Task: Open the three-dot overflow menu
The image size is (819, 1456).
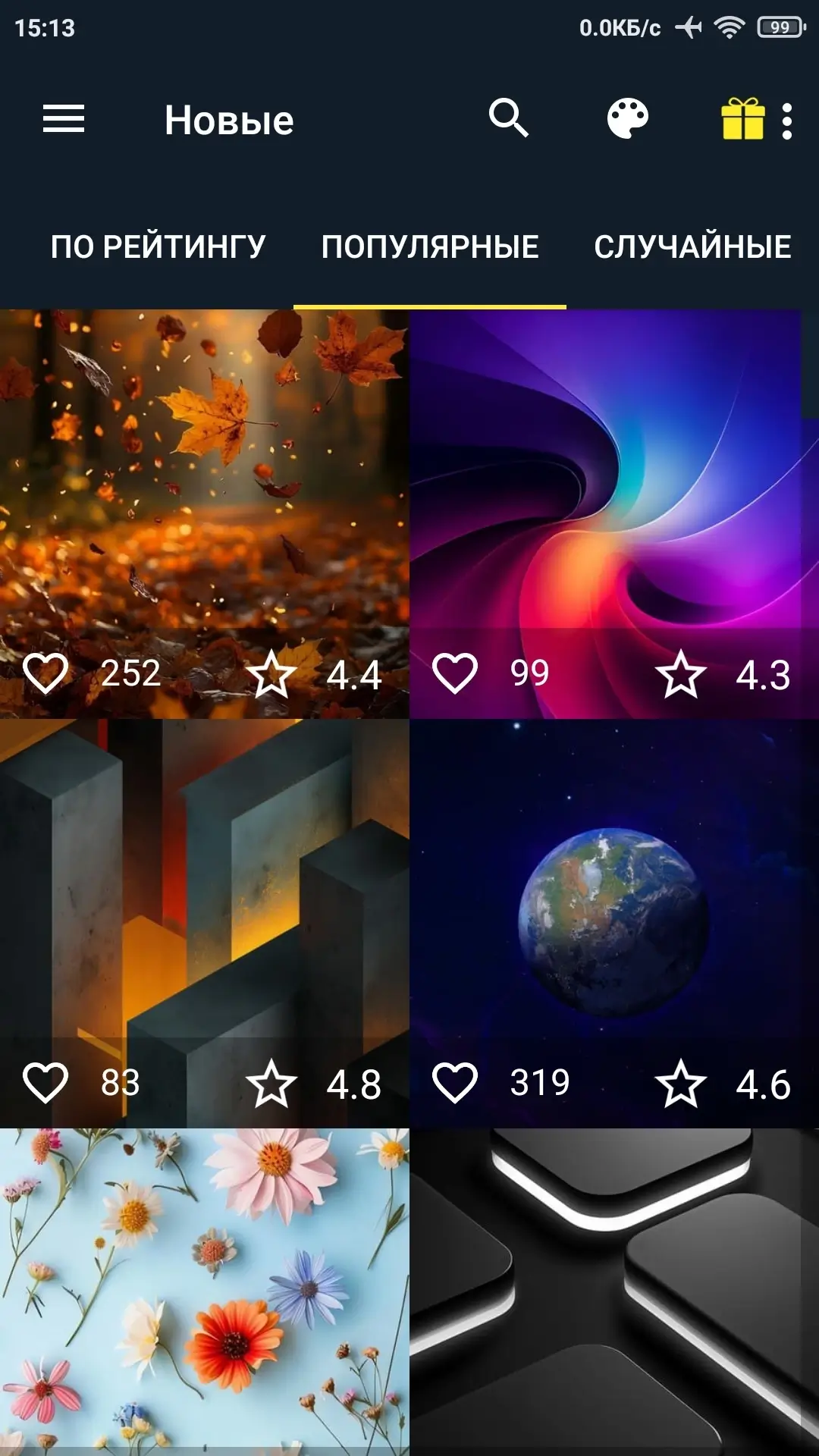Action: coord(787,121)
